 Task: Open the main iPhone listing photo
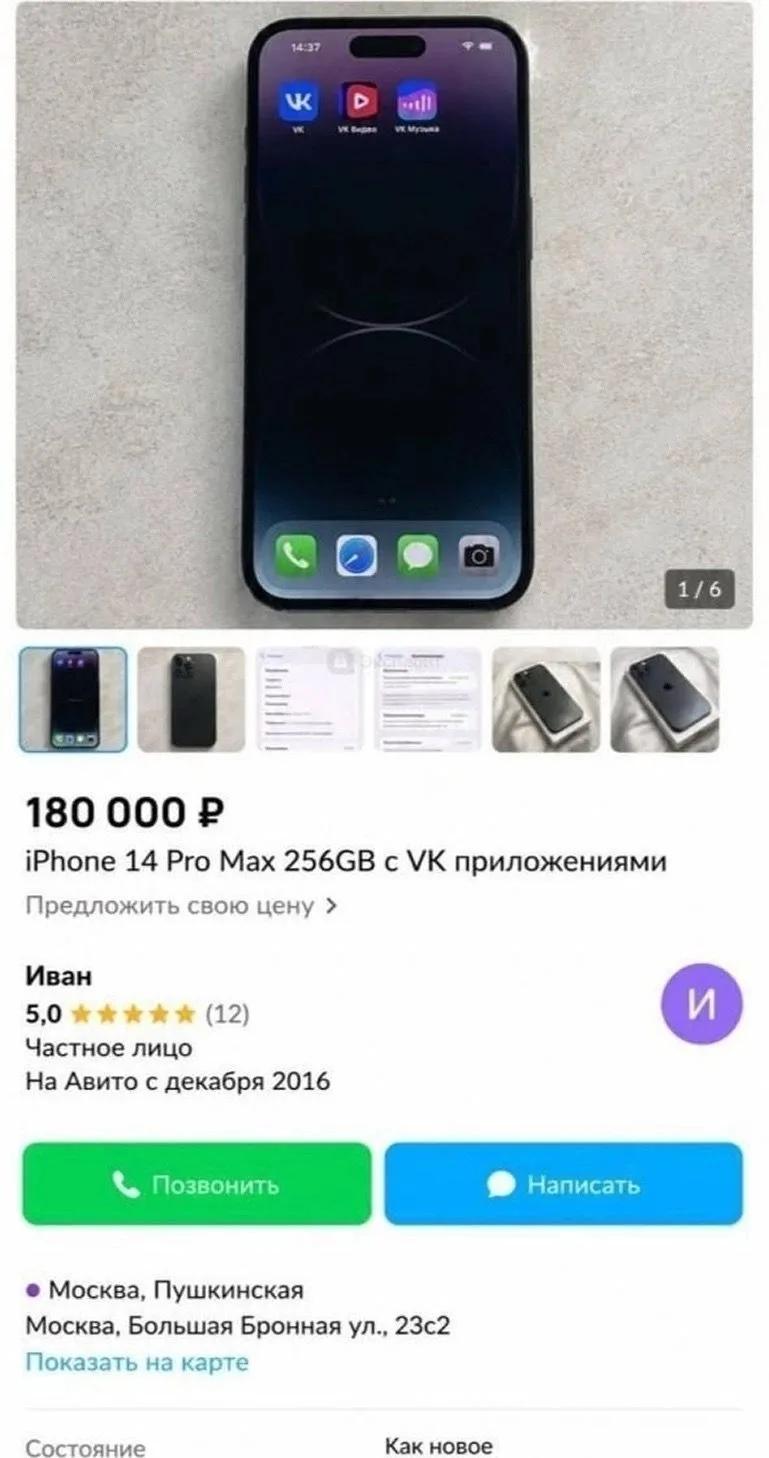pyautogui.click(x=384, y=315)
